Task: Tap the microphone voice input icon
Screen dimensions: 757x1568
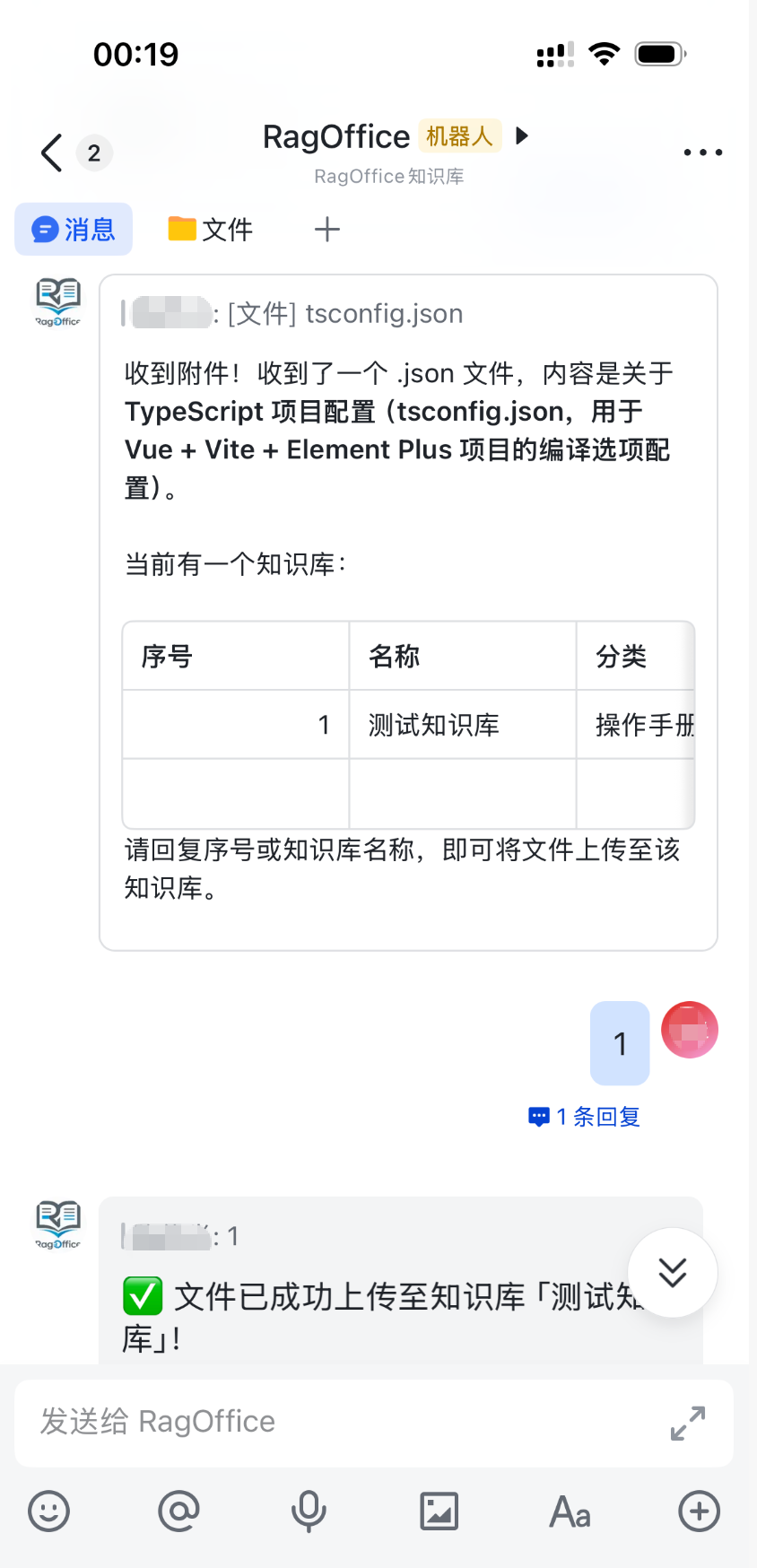Action: coord(309,1511)
